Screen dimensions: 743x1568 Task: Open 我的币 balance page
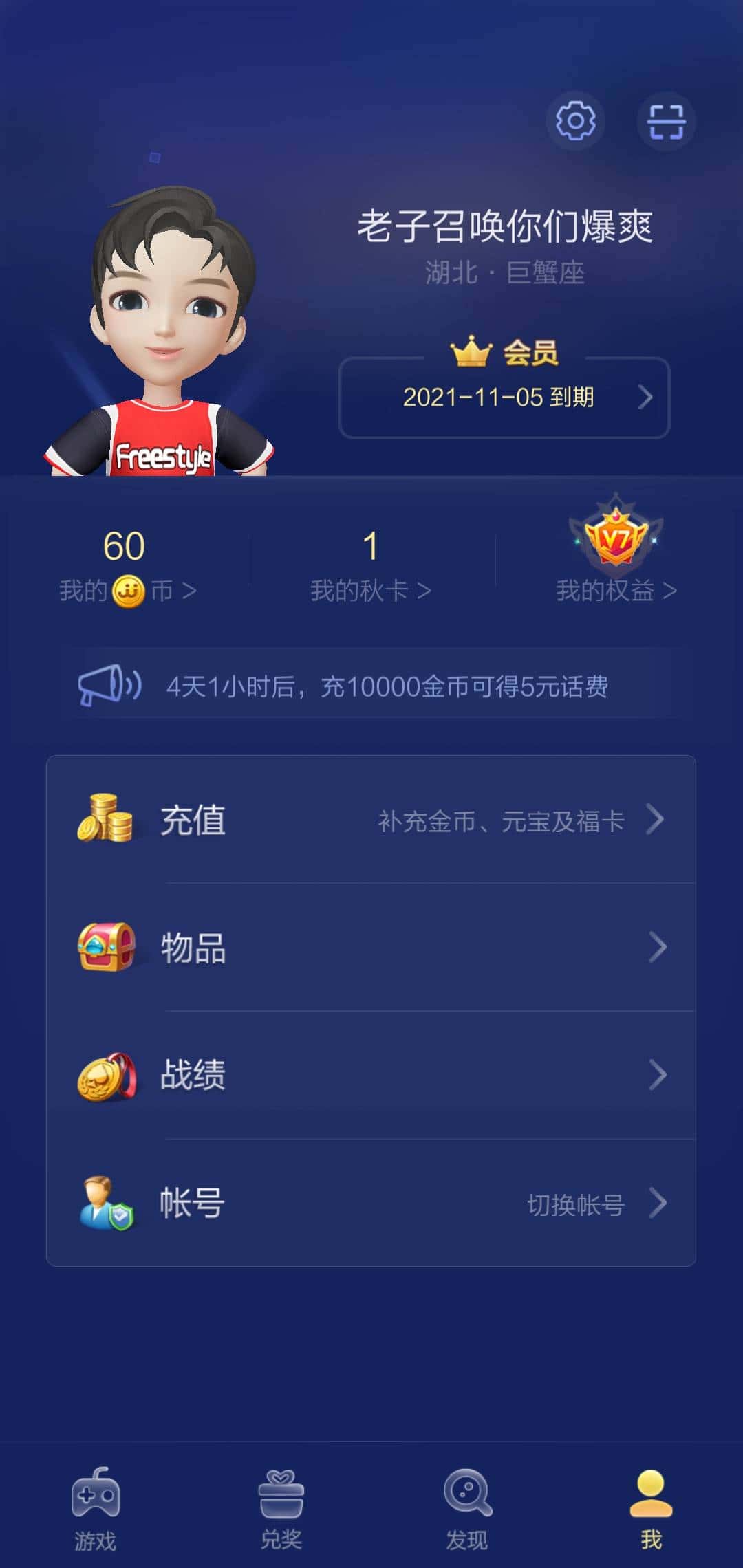(x=127, y=587)
